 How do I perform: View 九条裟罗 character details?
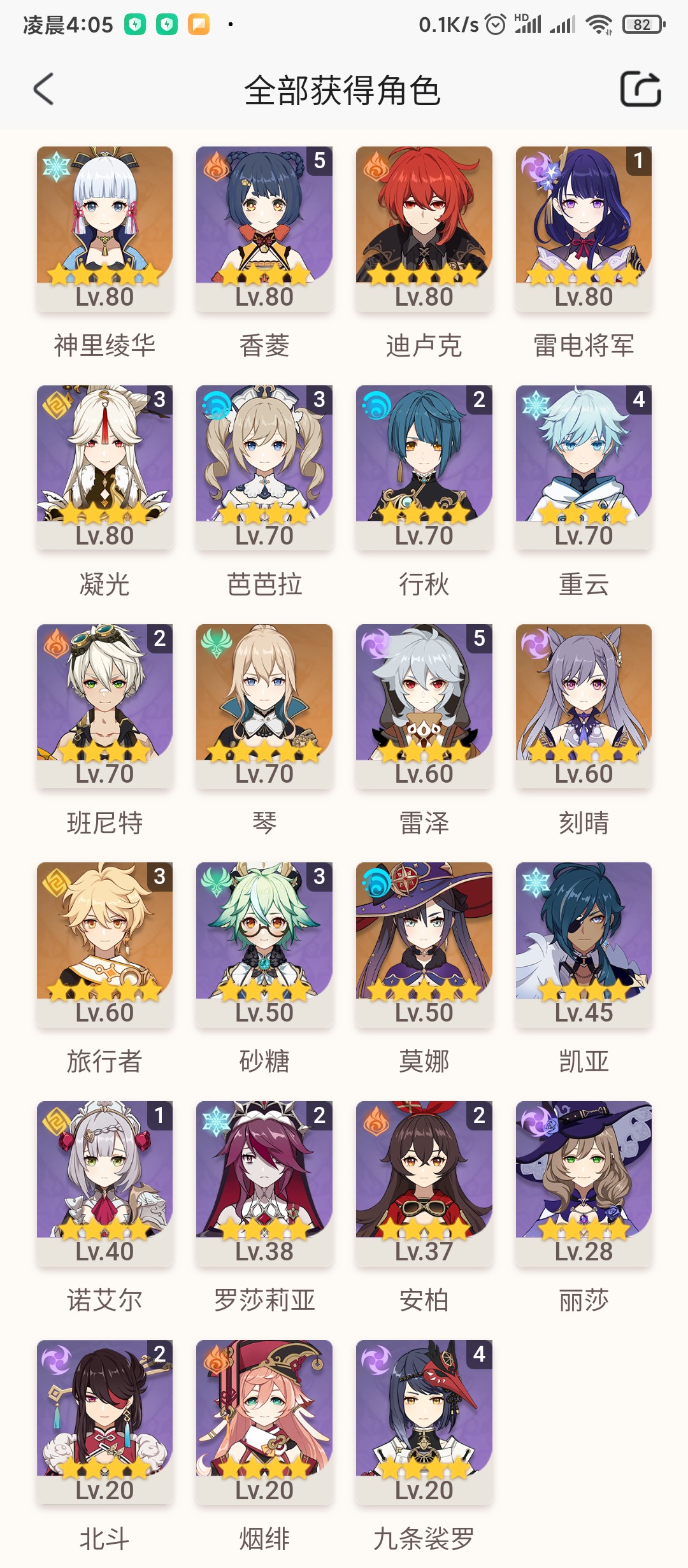point(424,1423)
